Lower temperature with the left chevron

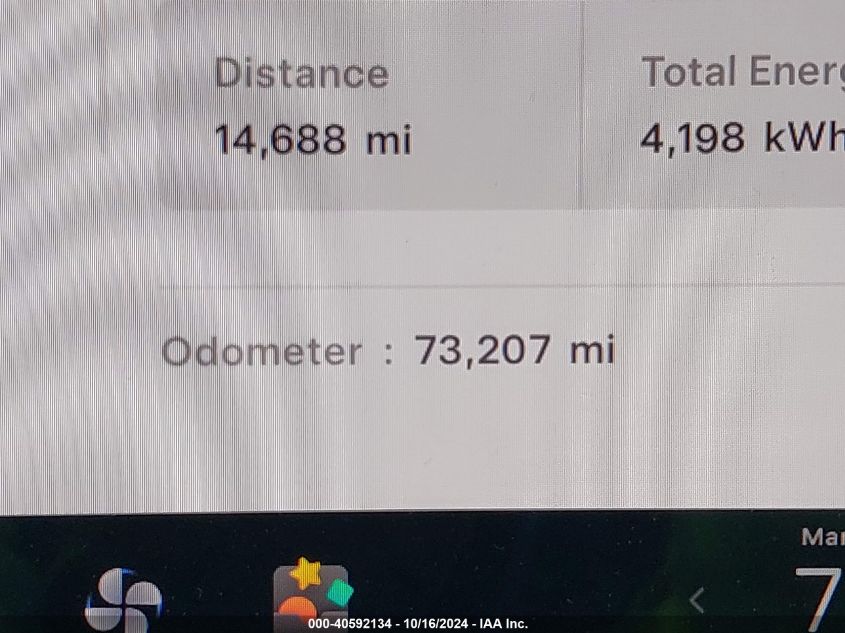tap(697, 600)
